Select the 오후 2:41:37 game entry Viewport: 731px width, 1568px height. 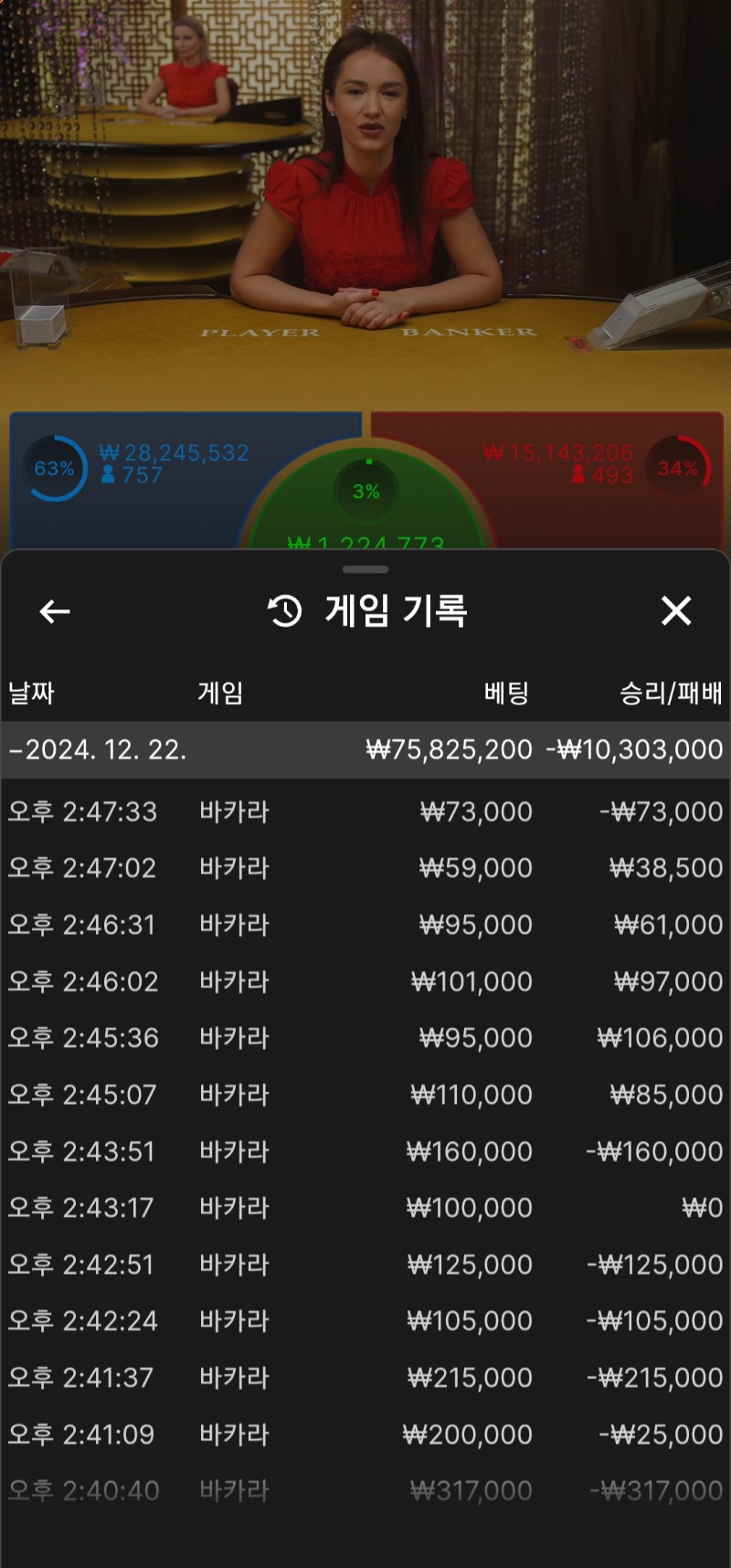point(365,1378)
